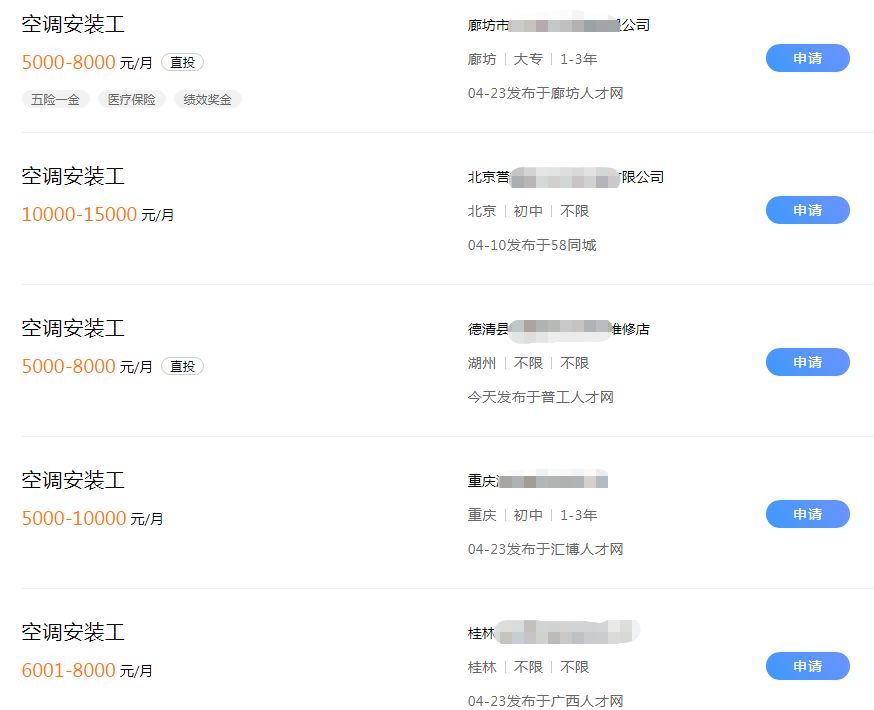The height and width of the screenshot is (710, 874).
Task: Apply to the 湖州 空调安装工 job
Action: [807, 362]
